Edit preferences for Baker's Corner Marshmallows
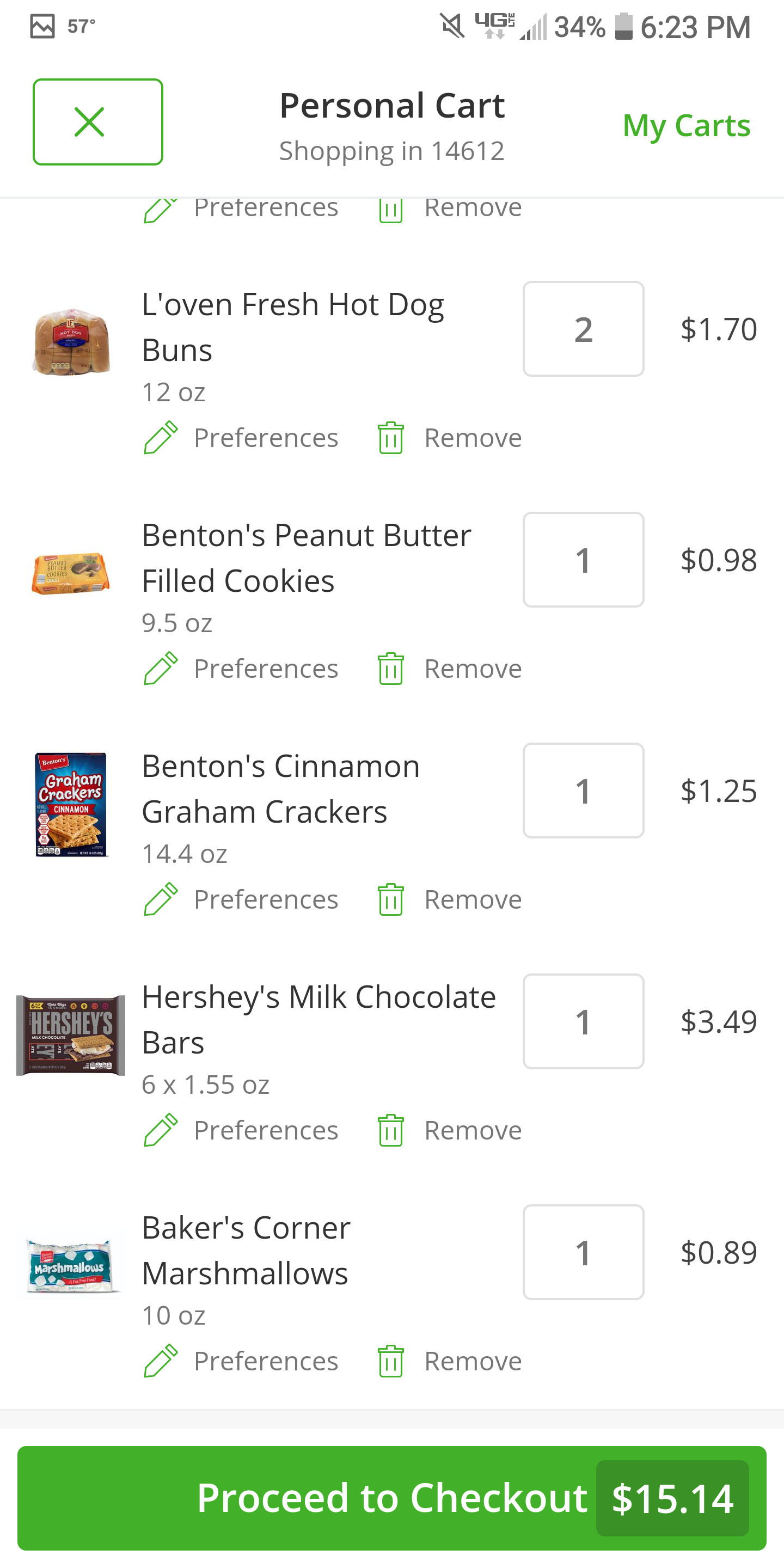The image size is (784, 1568). [x=241, y=1361]
